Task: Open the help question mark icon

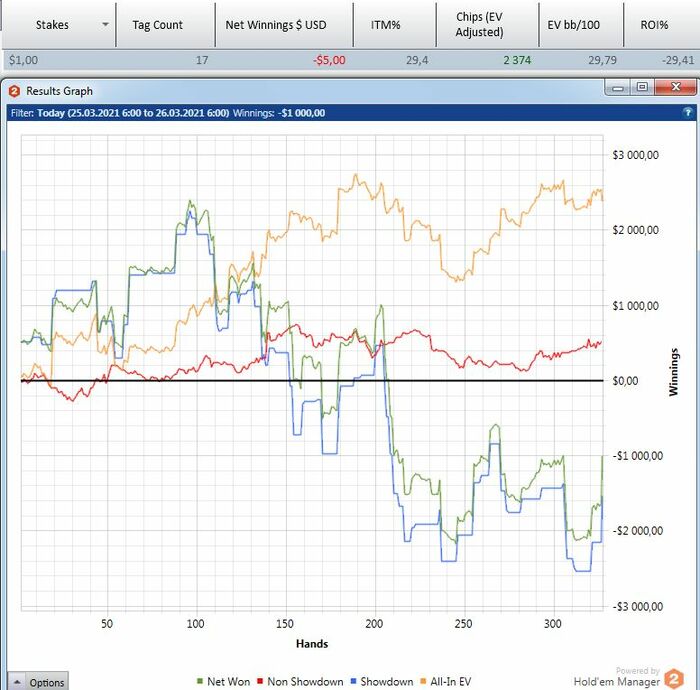Action: [687, 113]
